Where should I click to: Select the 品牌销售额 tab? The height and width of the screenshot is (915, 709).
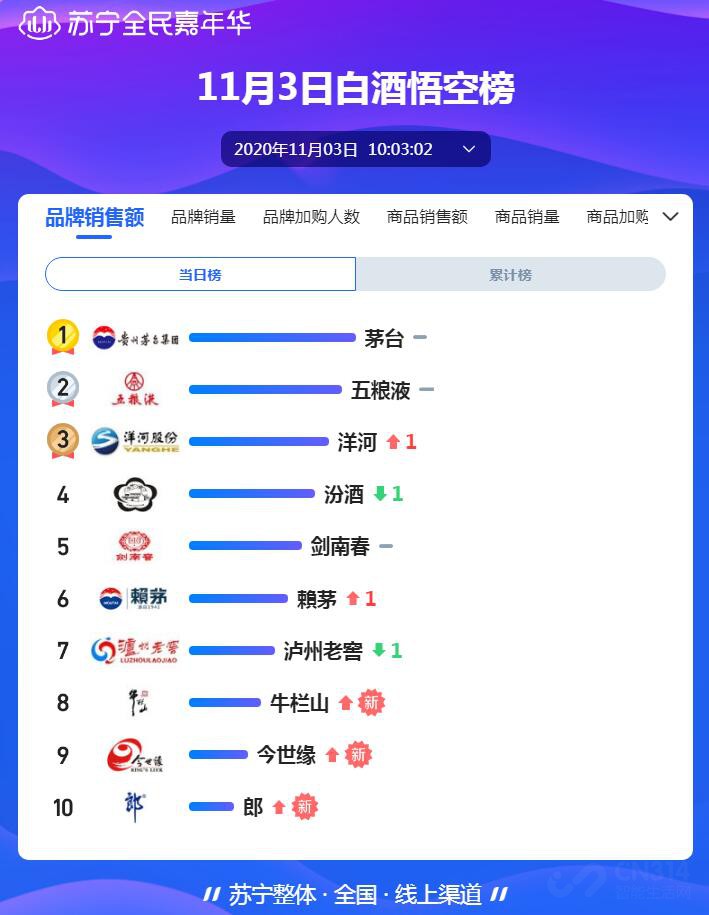(x=95, y=218)
